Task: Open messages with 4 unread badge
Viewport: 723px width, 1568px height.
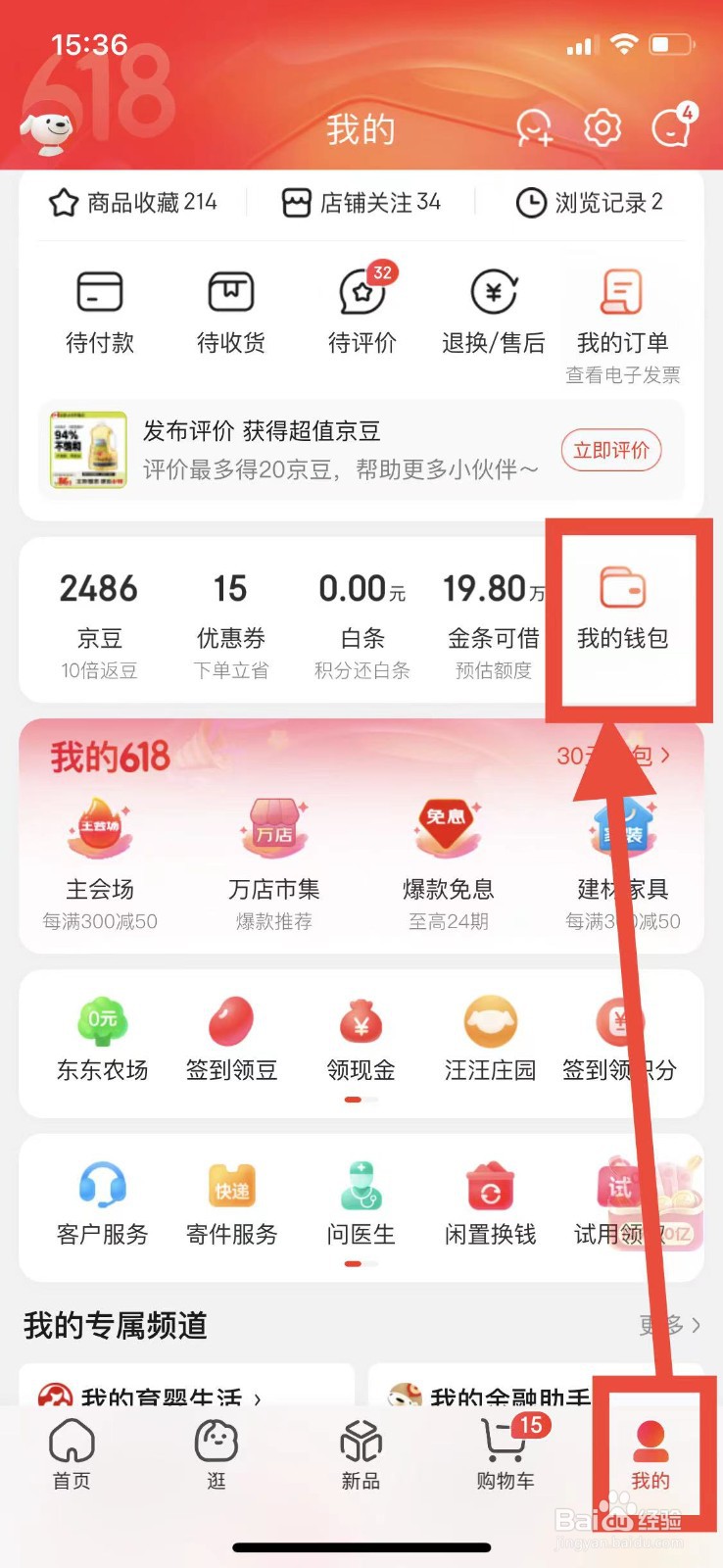Action: [x=672, y=127]
